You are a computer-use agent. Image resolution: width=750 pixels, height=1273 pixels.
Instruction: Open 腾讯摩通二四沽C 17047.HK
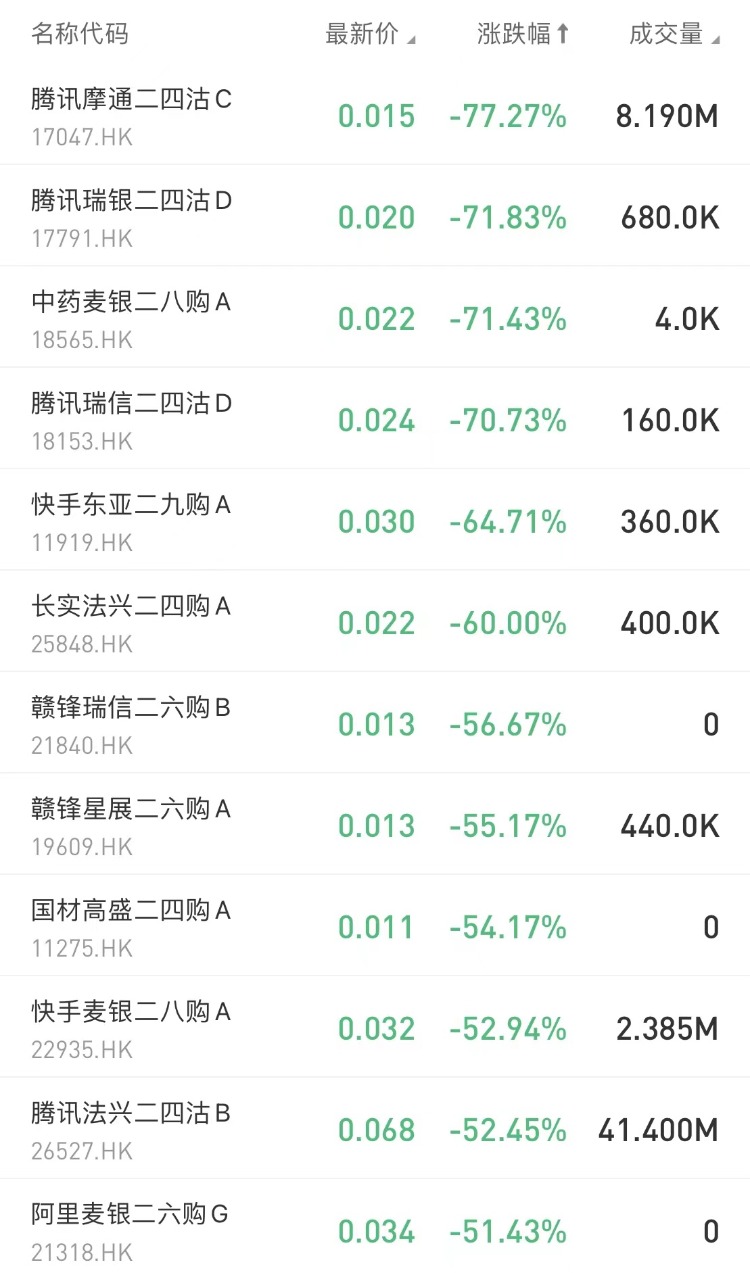[375, 115]
